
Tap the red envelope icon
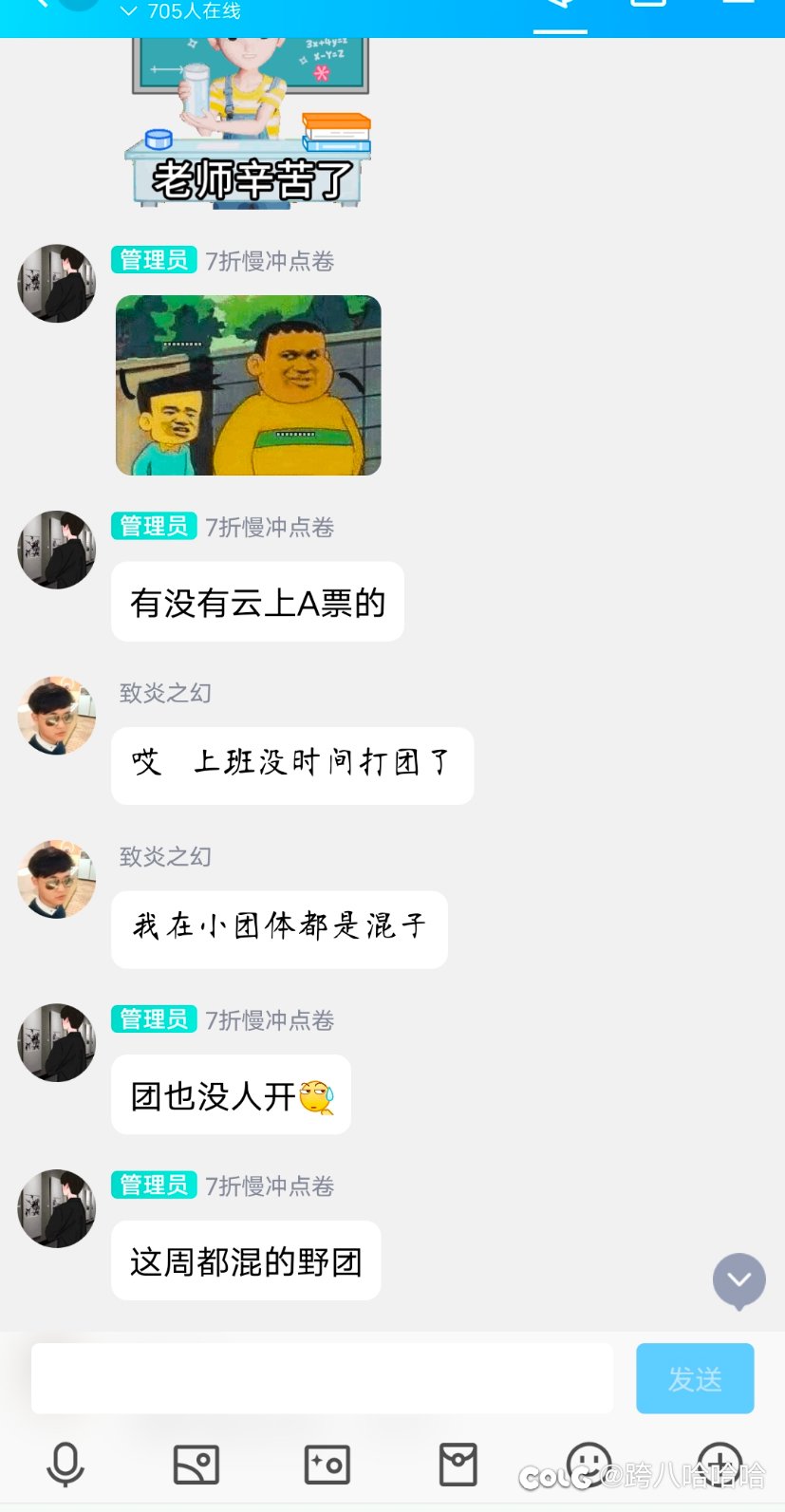click(x=458, y=1463)
